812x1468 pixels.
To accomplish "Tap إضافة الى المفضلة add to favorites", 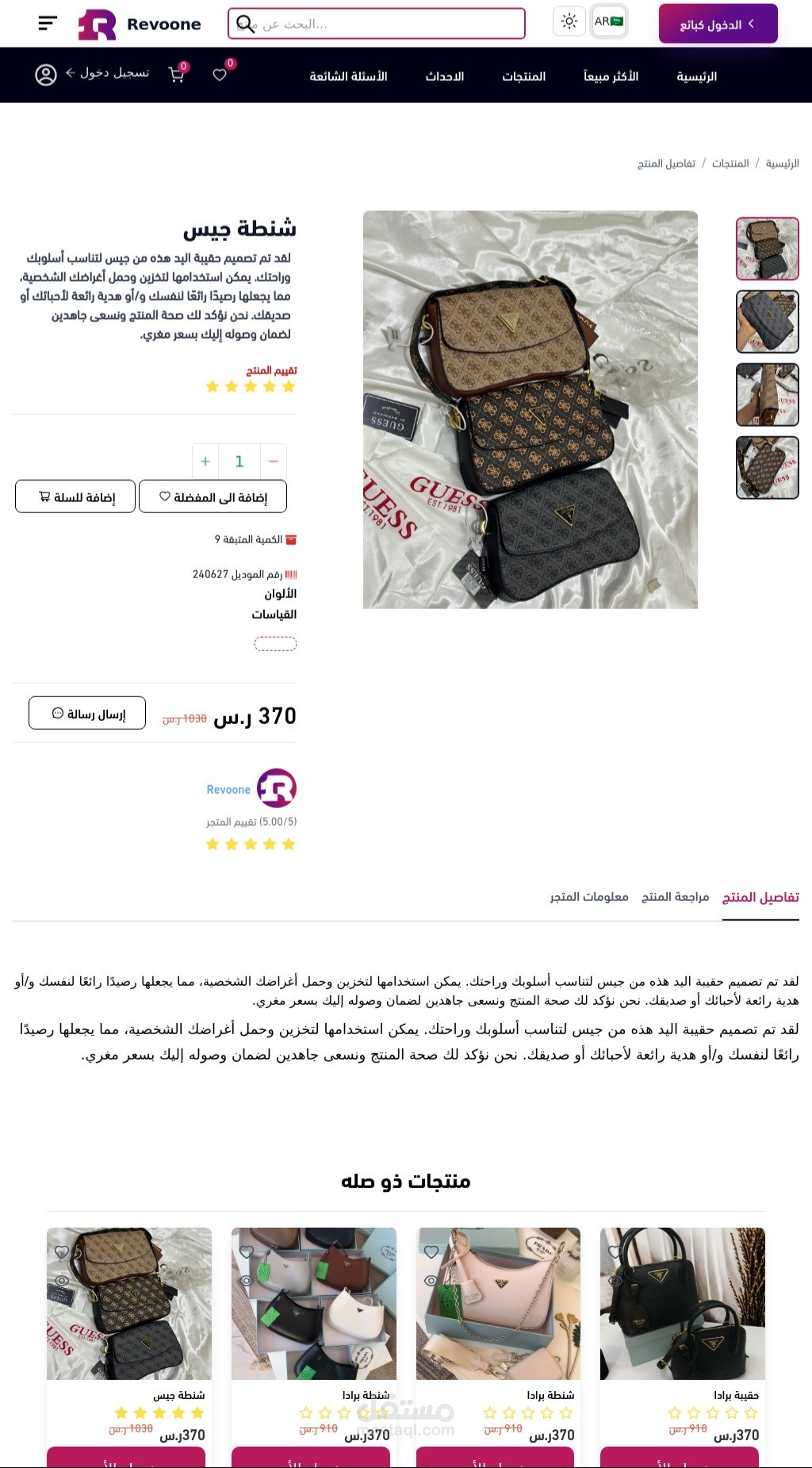I will 213,496.
